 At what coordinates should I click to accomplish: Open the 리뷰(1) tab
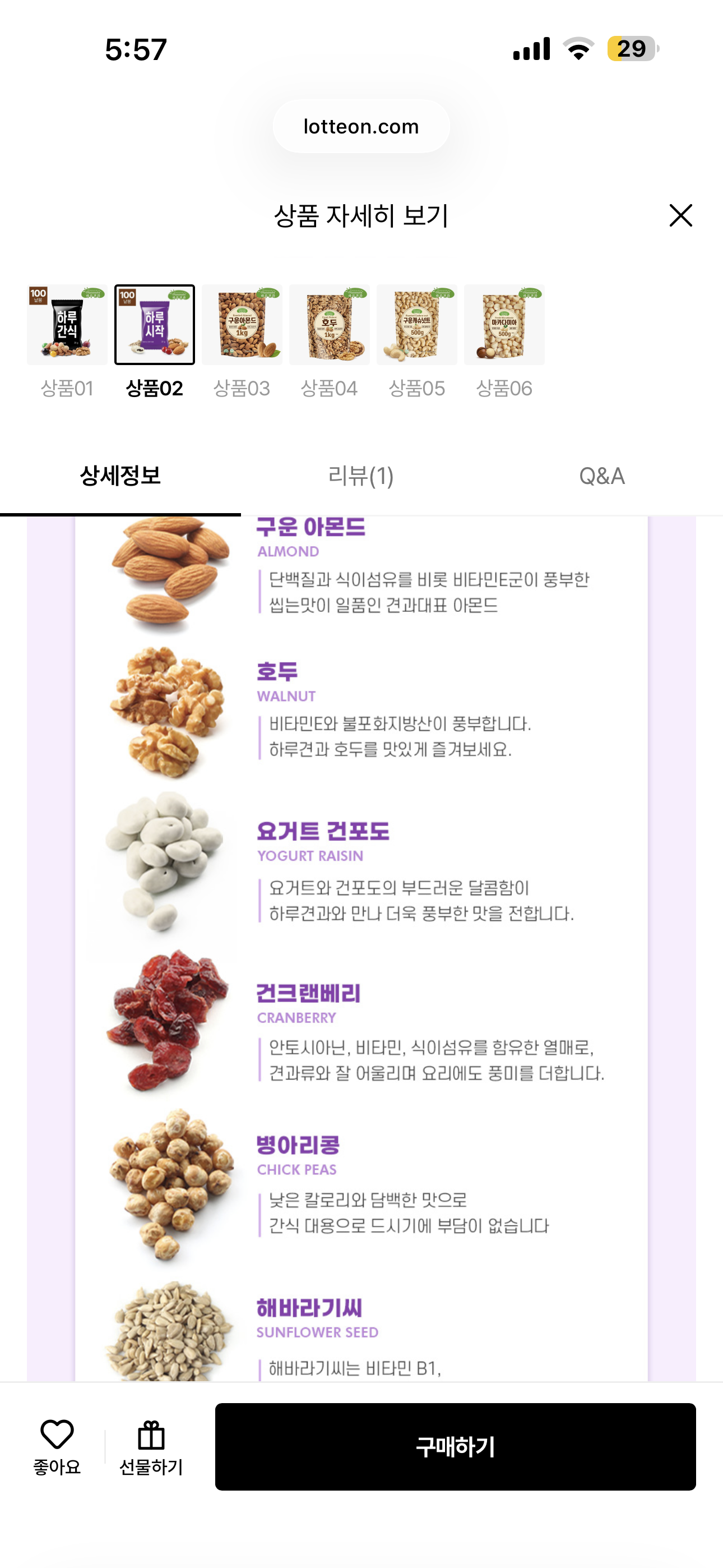pos(361,476)
